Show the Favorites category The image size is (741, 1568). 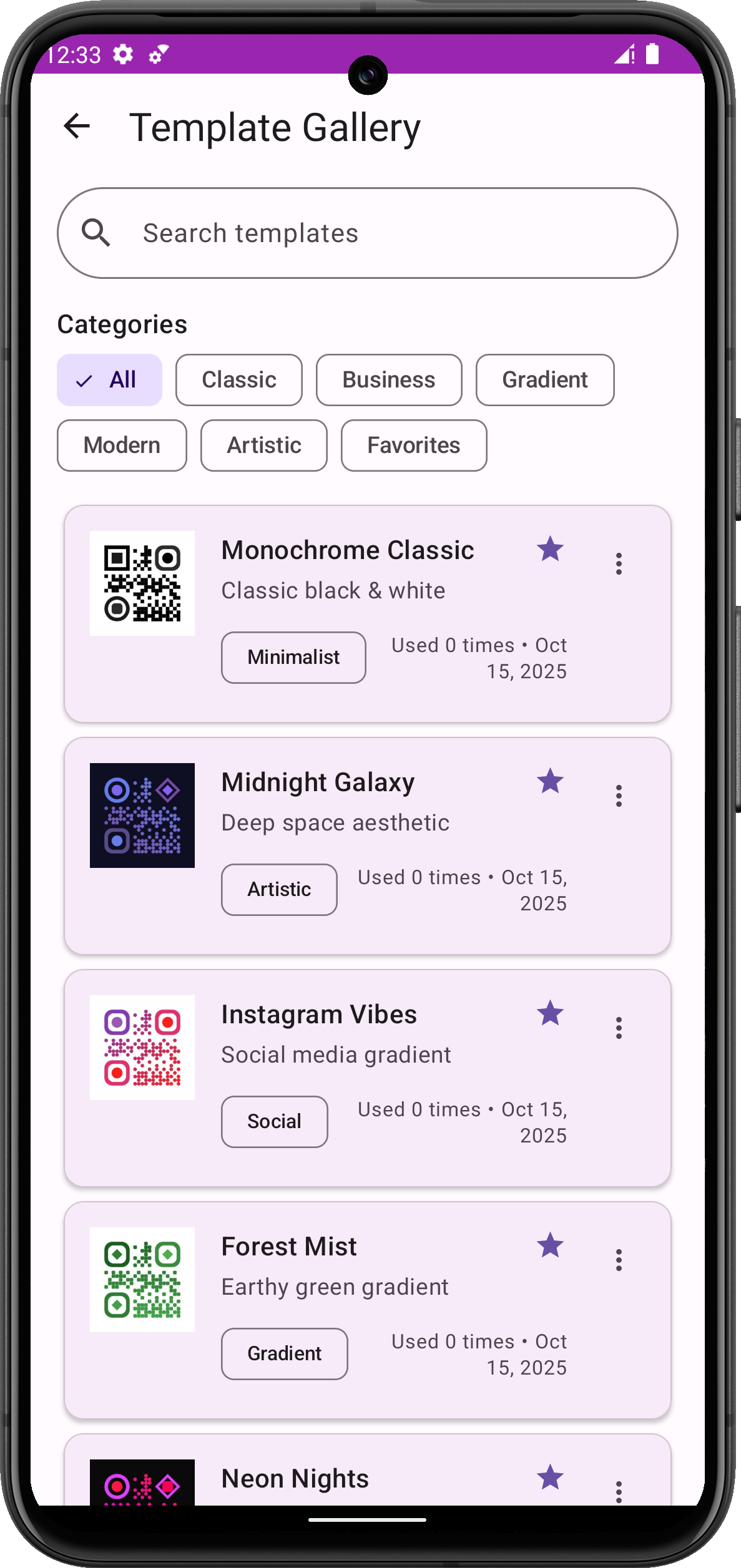coord(413,445)
